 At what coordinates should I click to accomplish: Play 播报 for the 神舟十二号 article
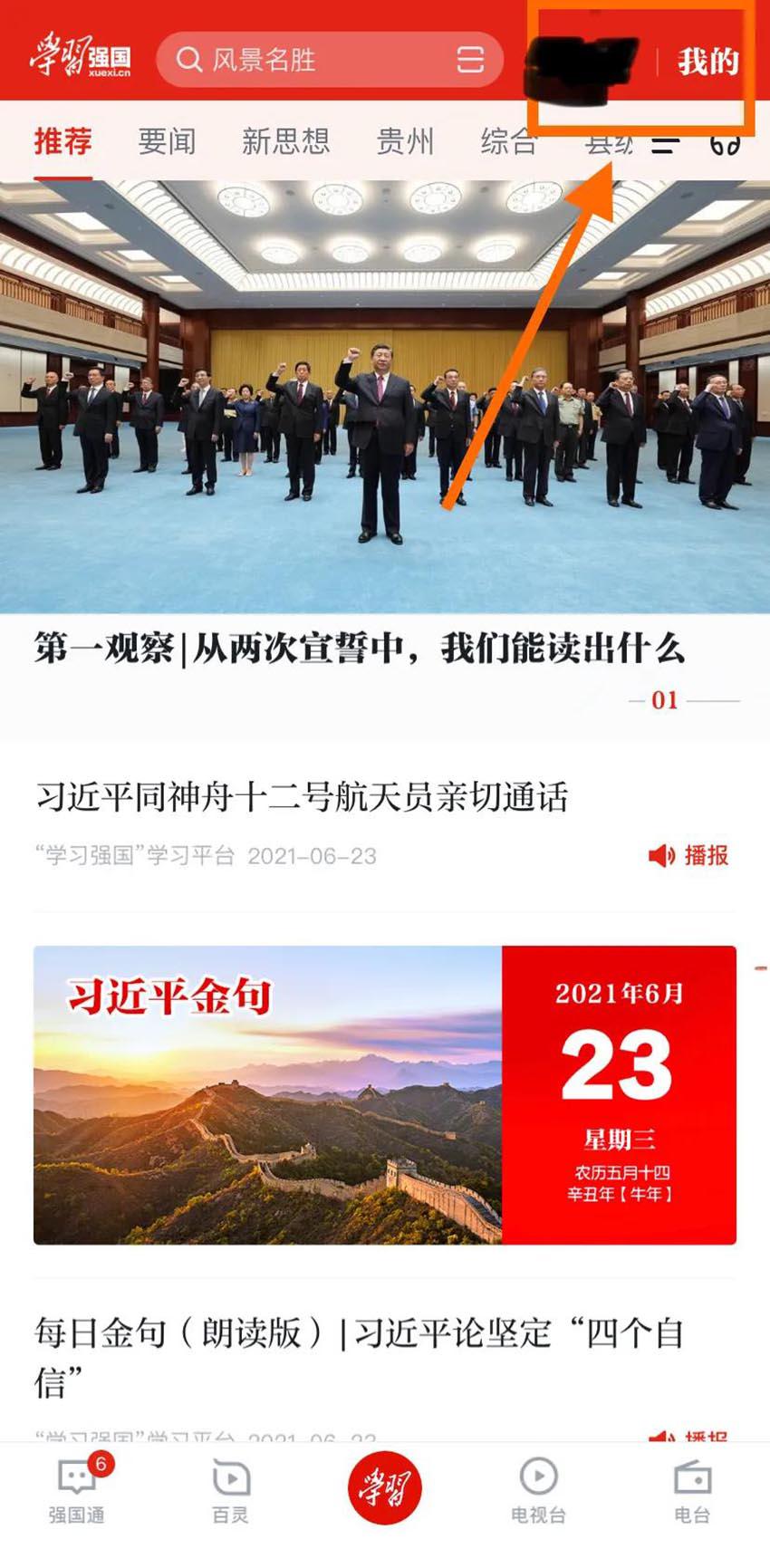tap(689, 855)
